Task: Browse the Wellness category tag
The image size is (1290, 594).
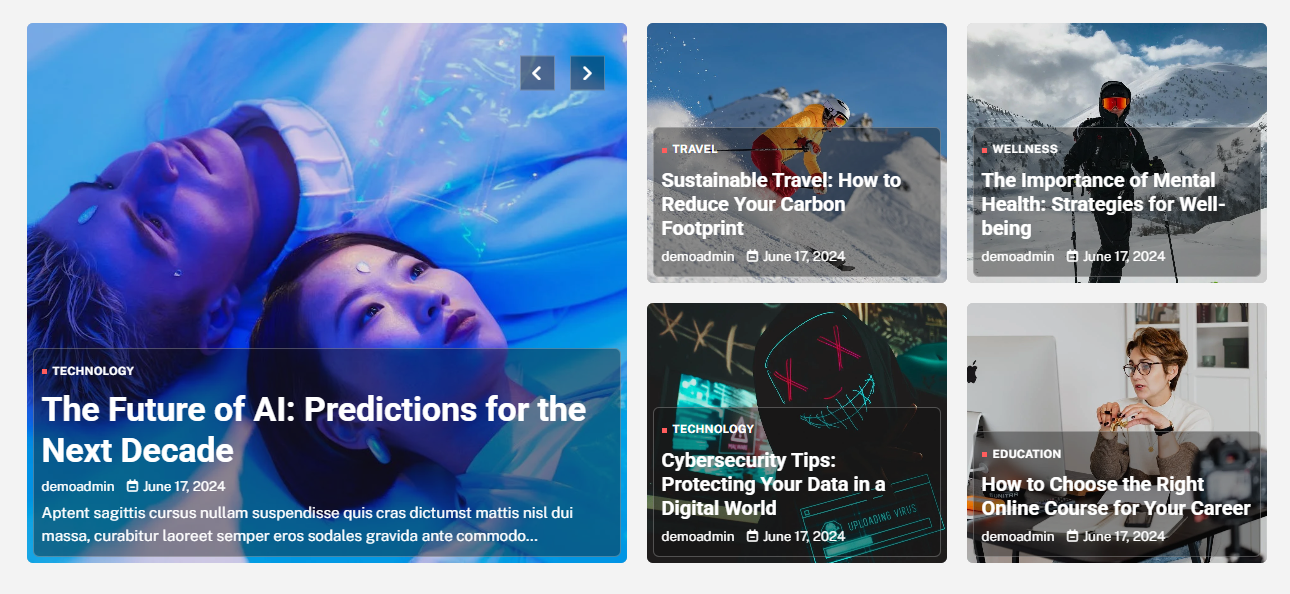Action: (1024, 149)
